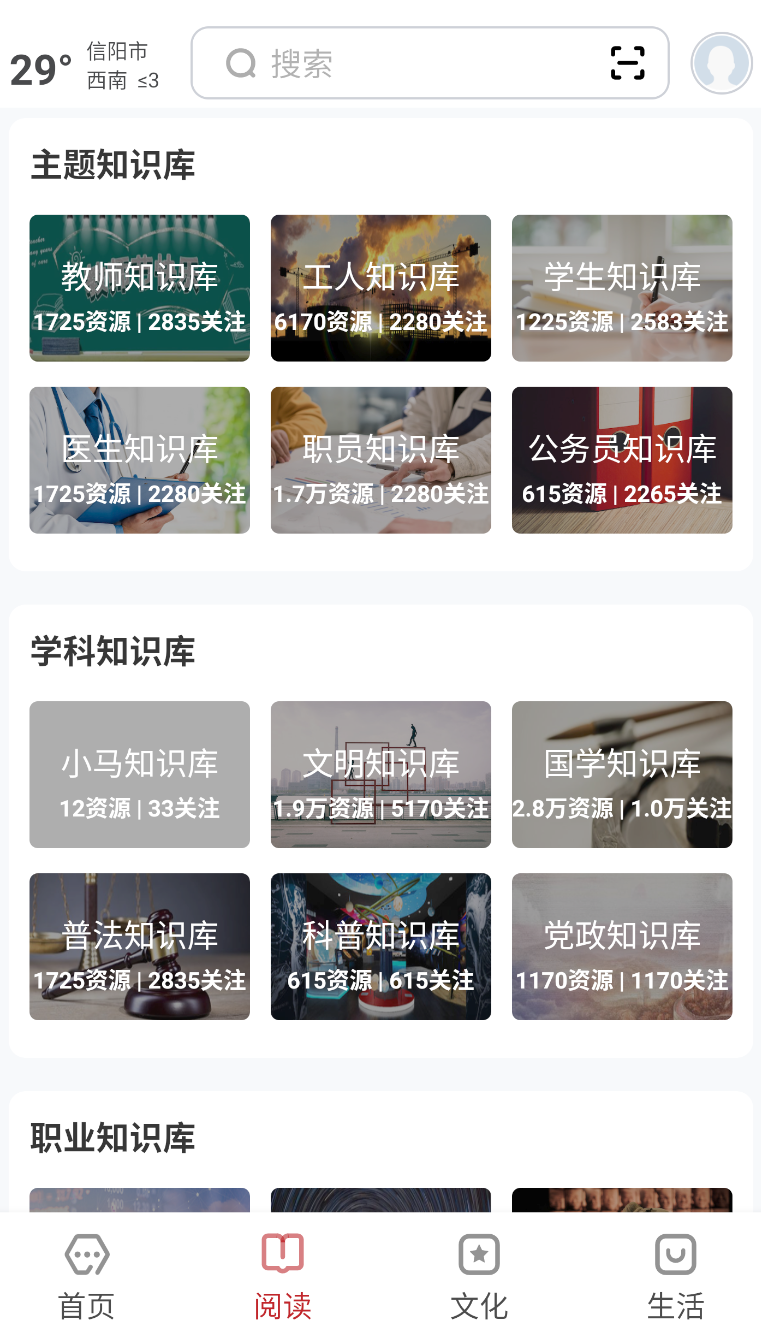This screenshot has width=761, height=1336.
Task: View the 信阳市 weather widget
Action: [x=85, y=66]
